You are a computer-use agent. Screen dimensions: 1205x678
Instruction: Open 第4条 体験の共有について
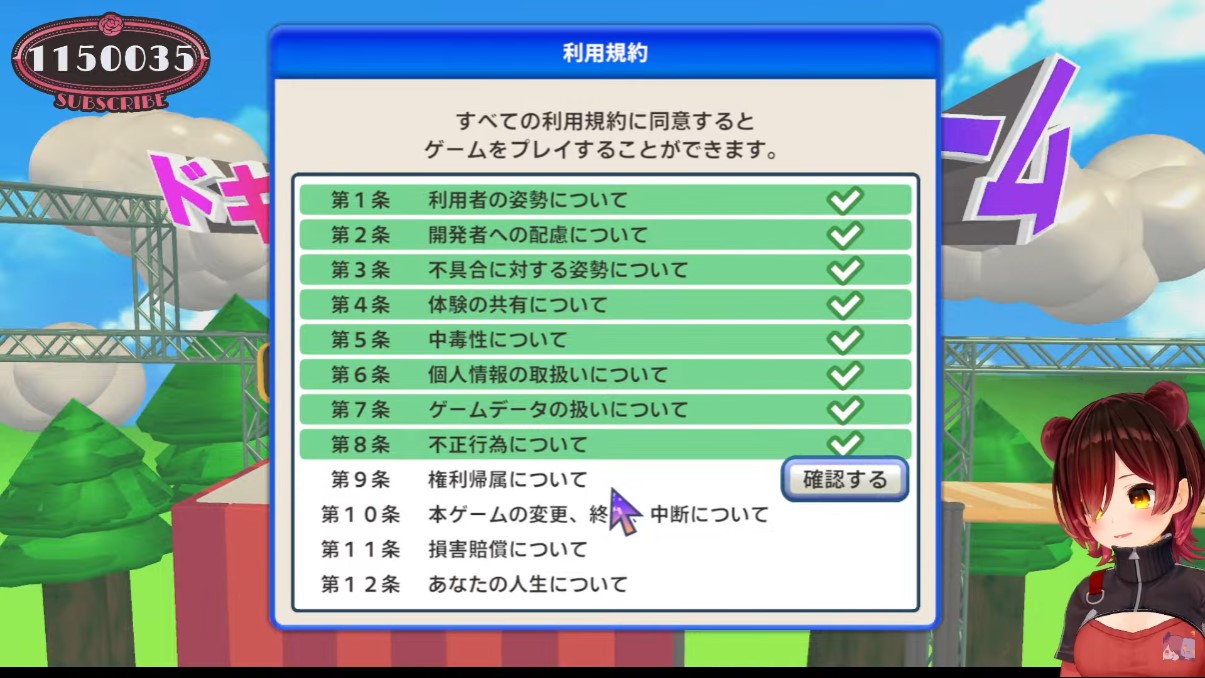coord(605,304)
